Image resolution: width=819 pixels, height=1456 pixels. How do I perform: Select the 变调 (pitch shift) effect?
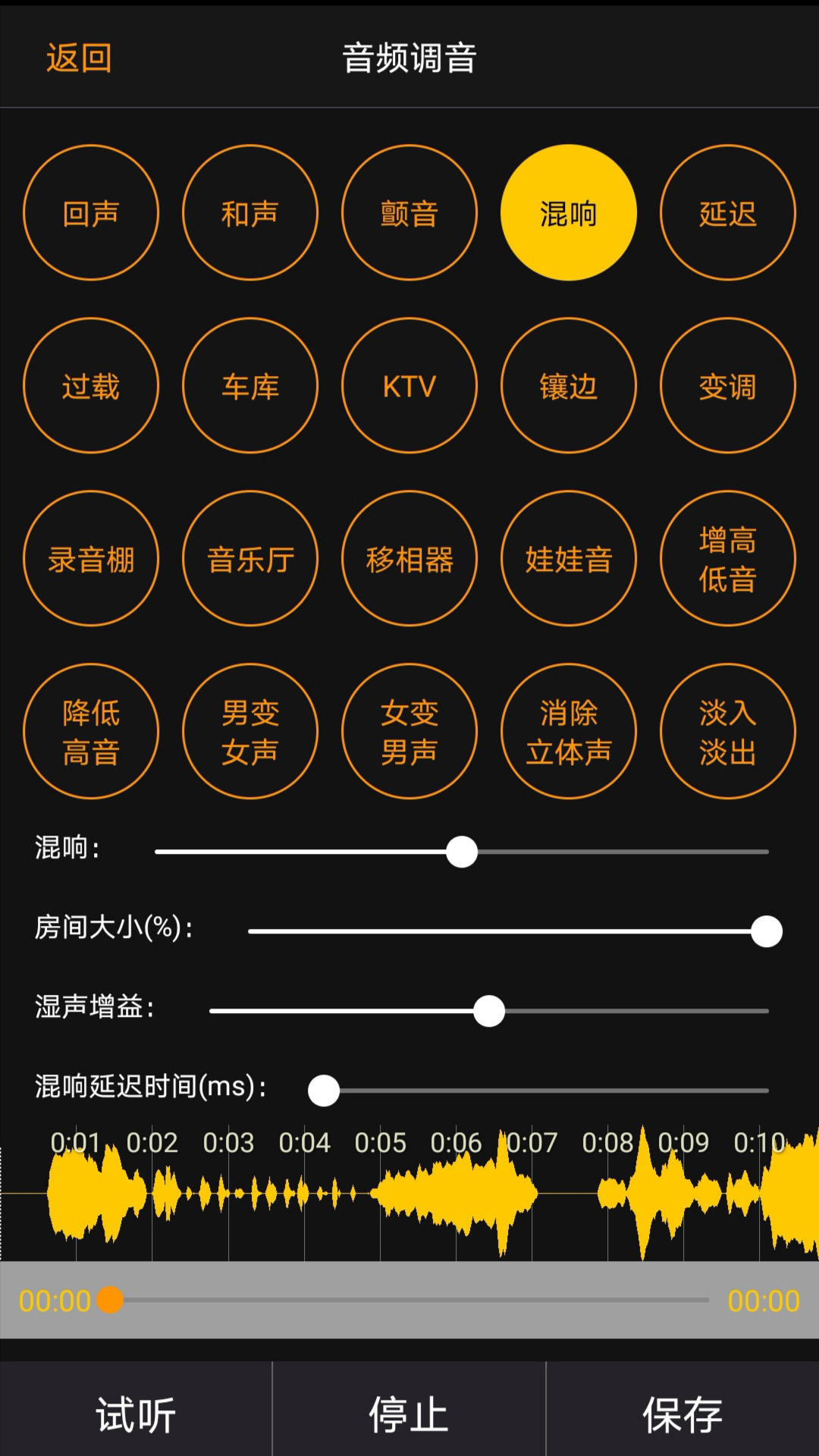click(727, 386)
